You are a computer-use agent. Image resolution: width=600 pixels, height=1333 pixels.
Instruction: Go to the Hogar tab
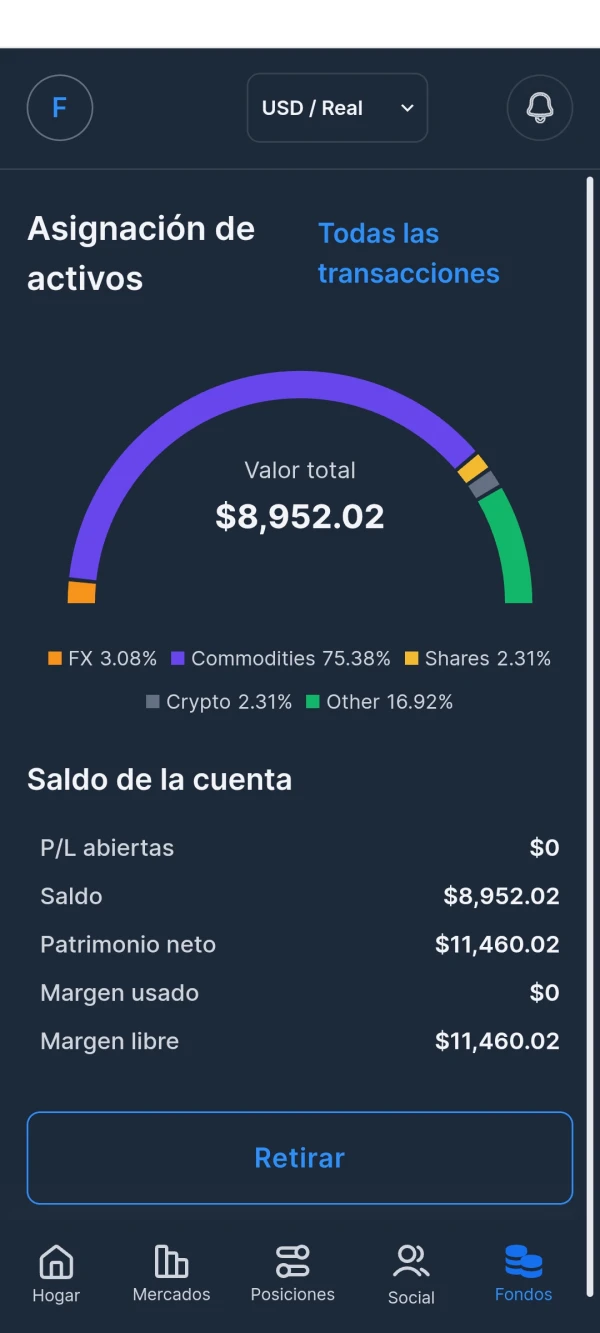[x=56, y=1274]
